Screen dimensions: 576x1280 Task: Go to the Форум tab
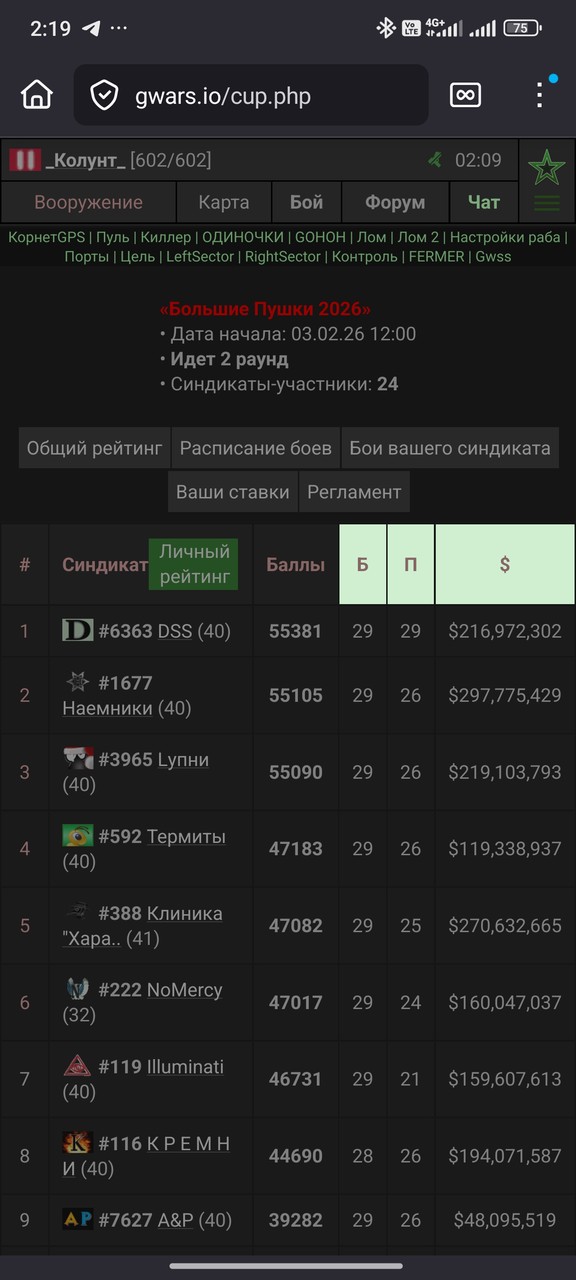pyautogui.click(x=395, y=202)
